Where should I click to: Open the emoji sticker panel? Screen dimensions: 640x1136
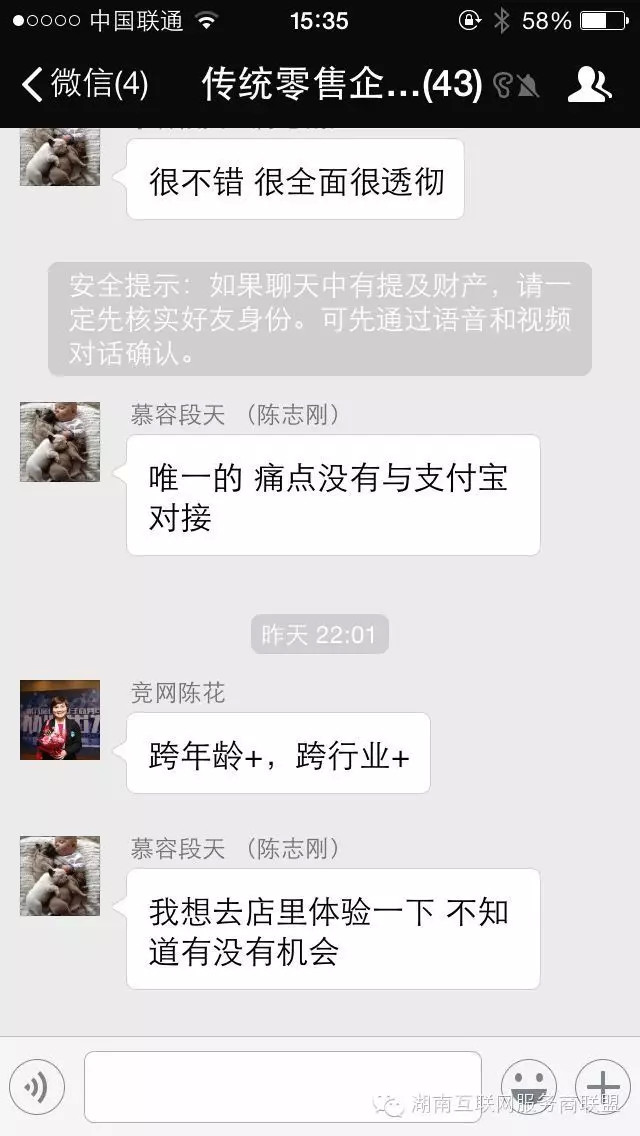pyautogui.click(x=528, y=1087)
